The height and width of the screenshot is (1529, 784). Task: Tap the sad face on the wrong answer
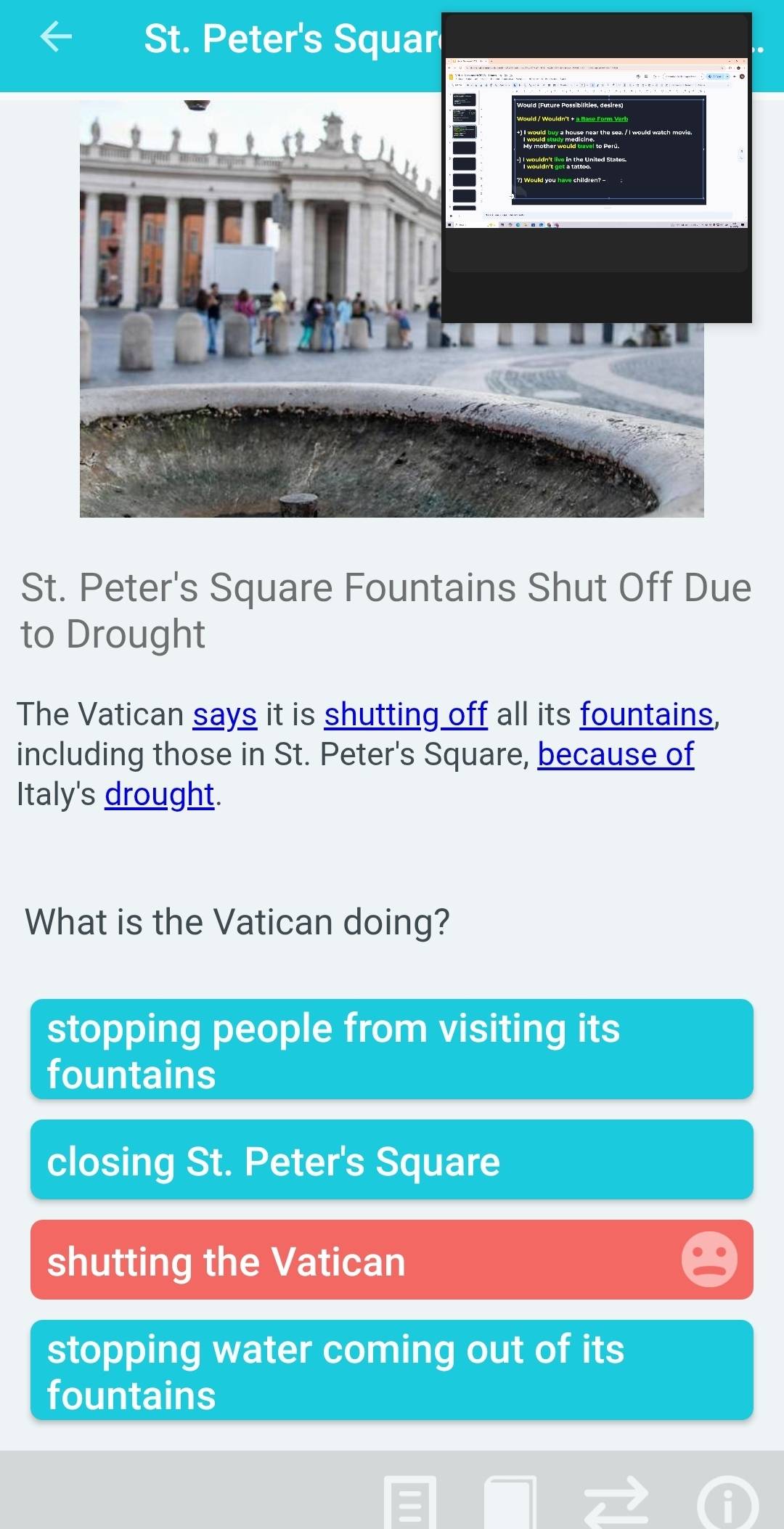click(x=708, y=1260)
